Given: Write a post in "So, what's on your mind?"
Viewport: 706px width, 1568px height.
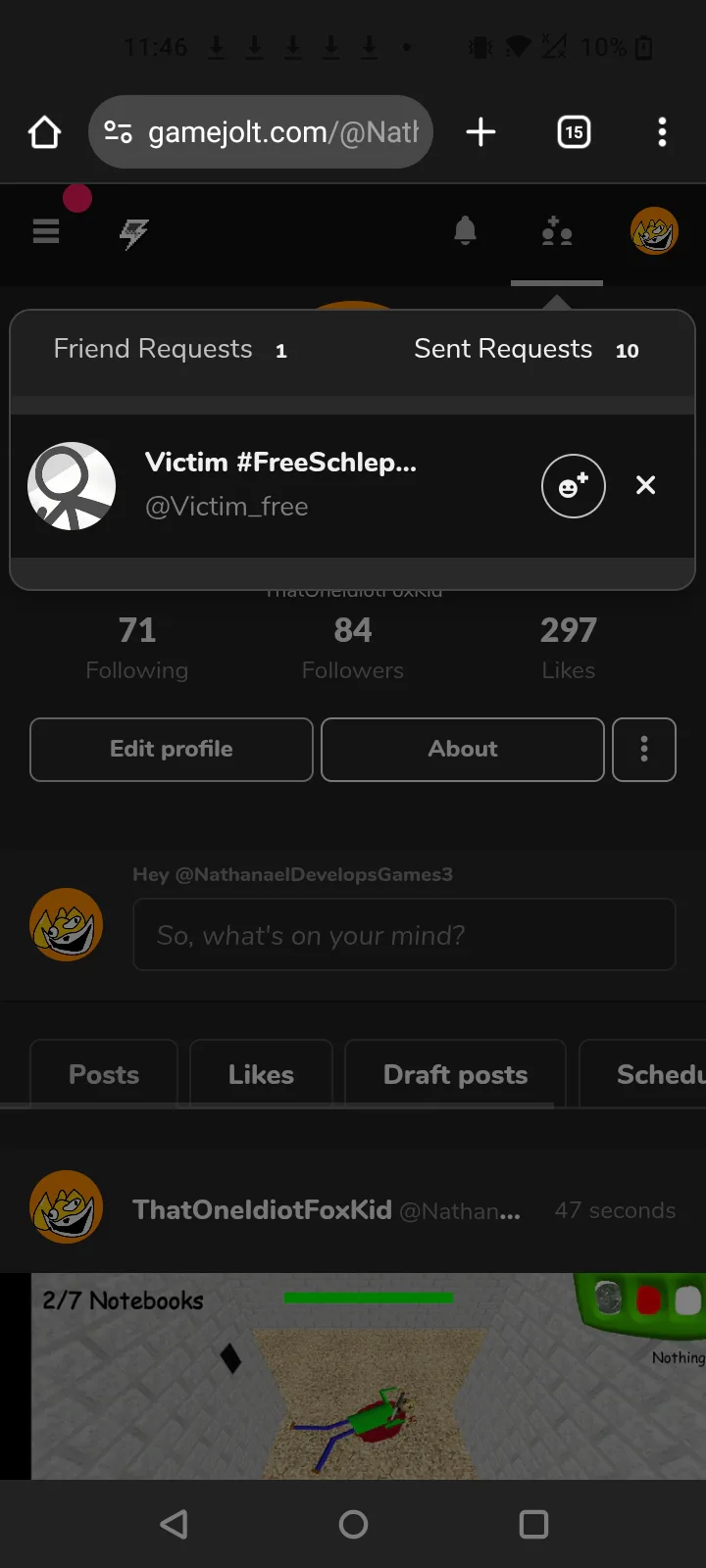Looking at the screenshot, I should 404,935.
